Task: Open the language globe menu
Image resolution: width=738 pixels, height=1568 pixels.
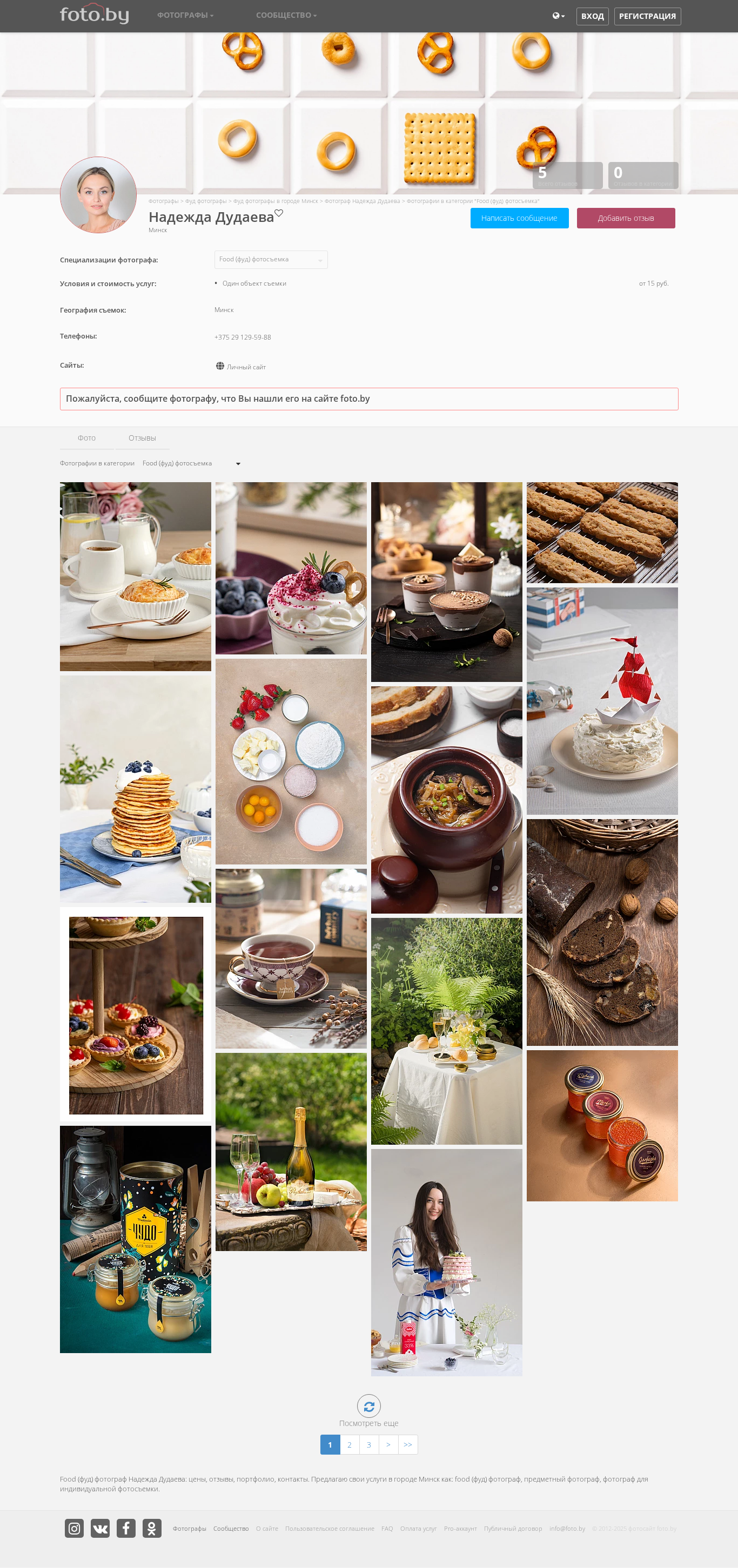Action: pos(559,16)
